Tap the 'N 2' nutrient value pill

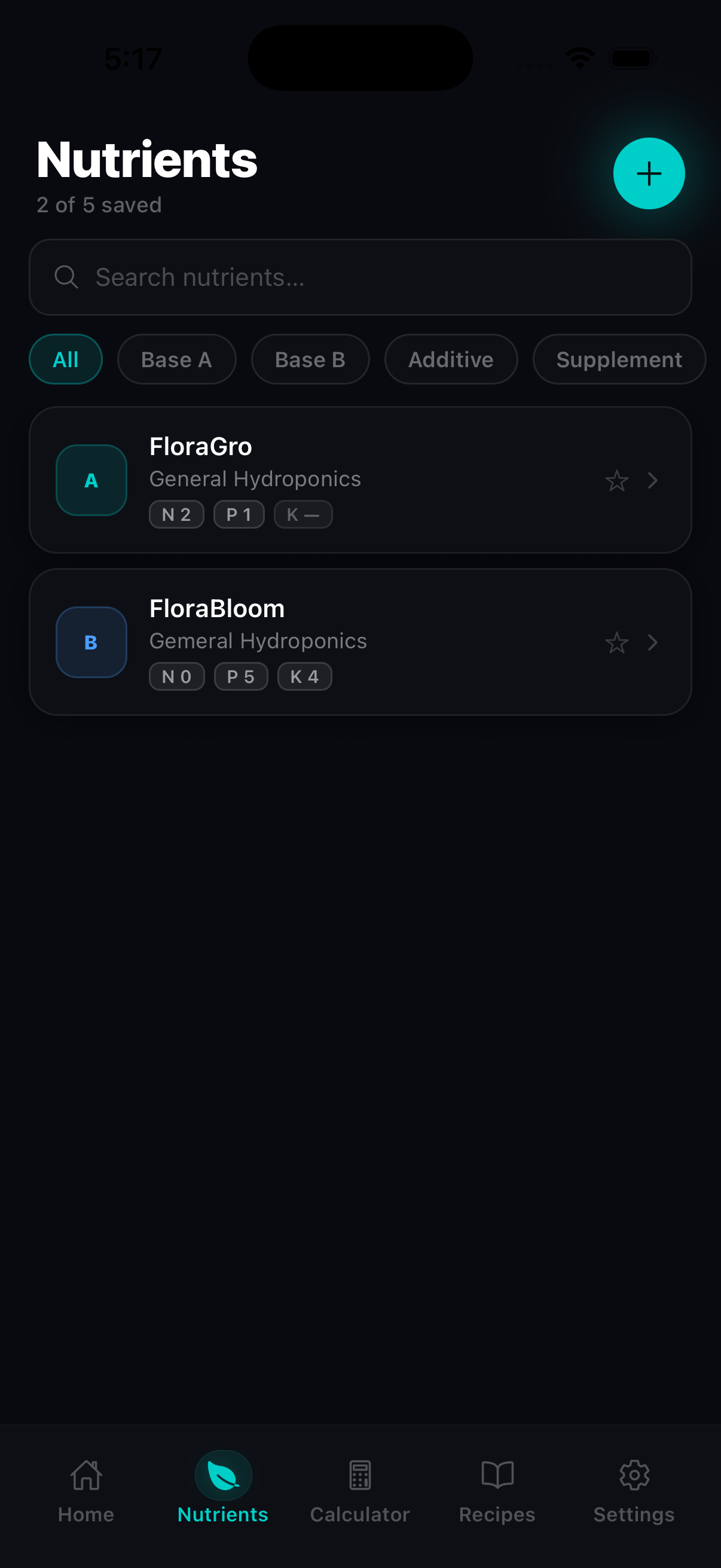coord(176,514)
